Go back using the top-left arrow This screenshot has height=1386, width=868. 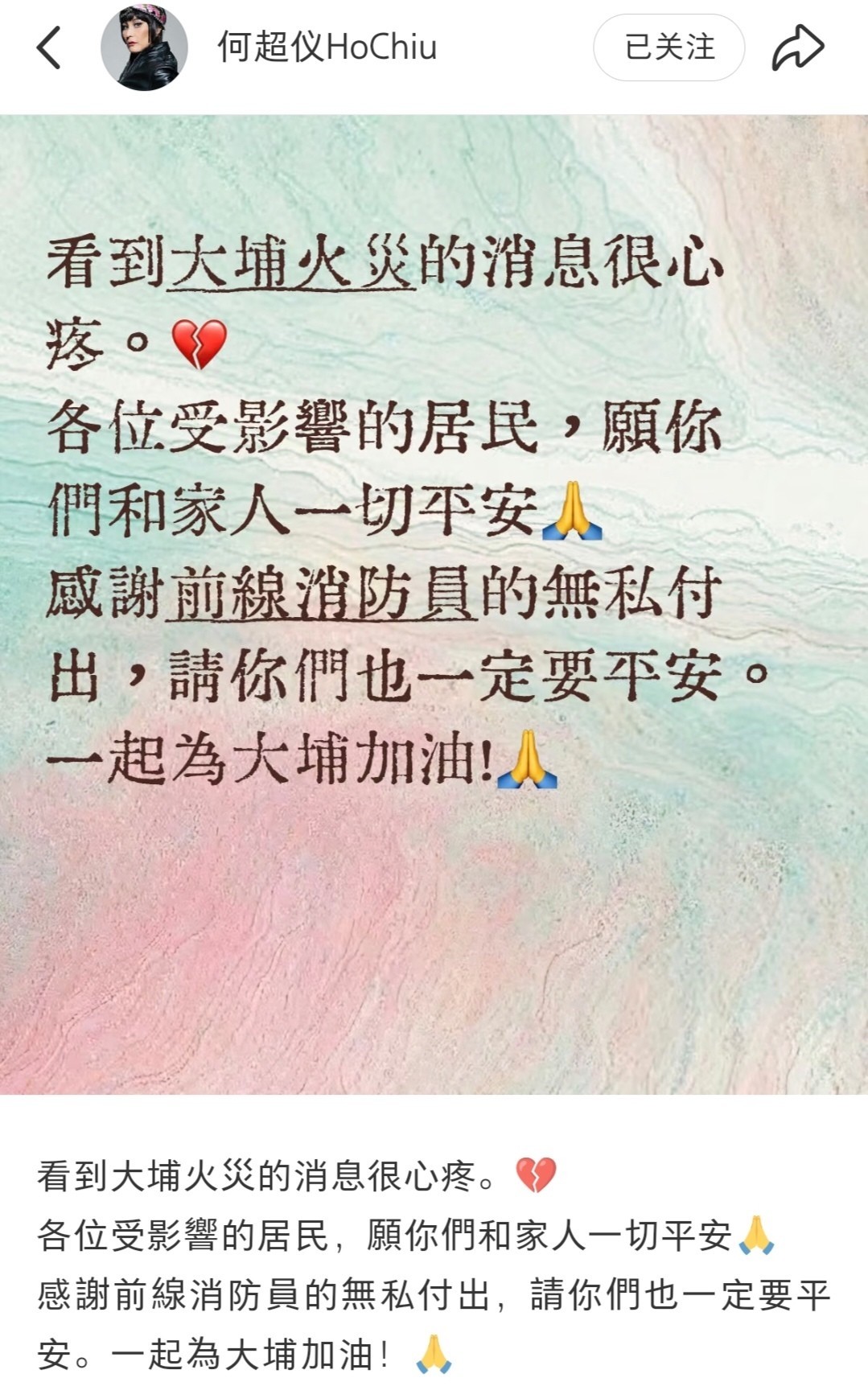click(x=49, y=47)
